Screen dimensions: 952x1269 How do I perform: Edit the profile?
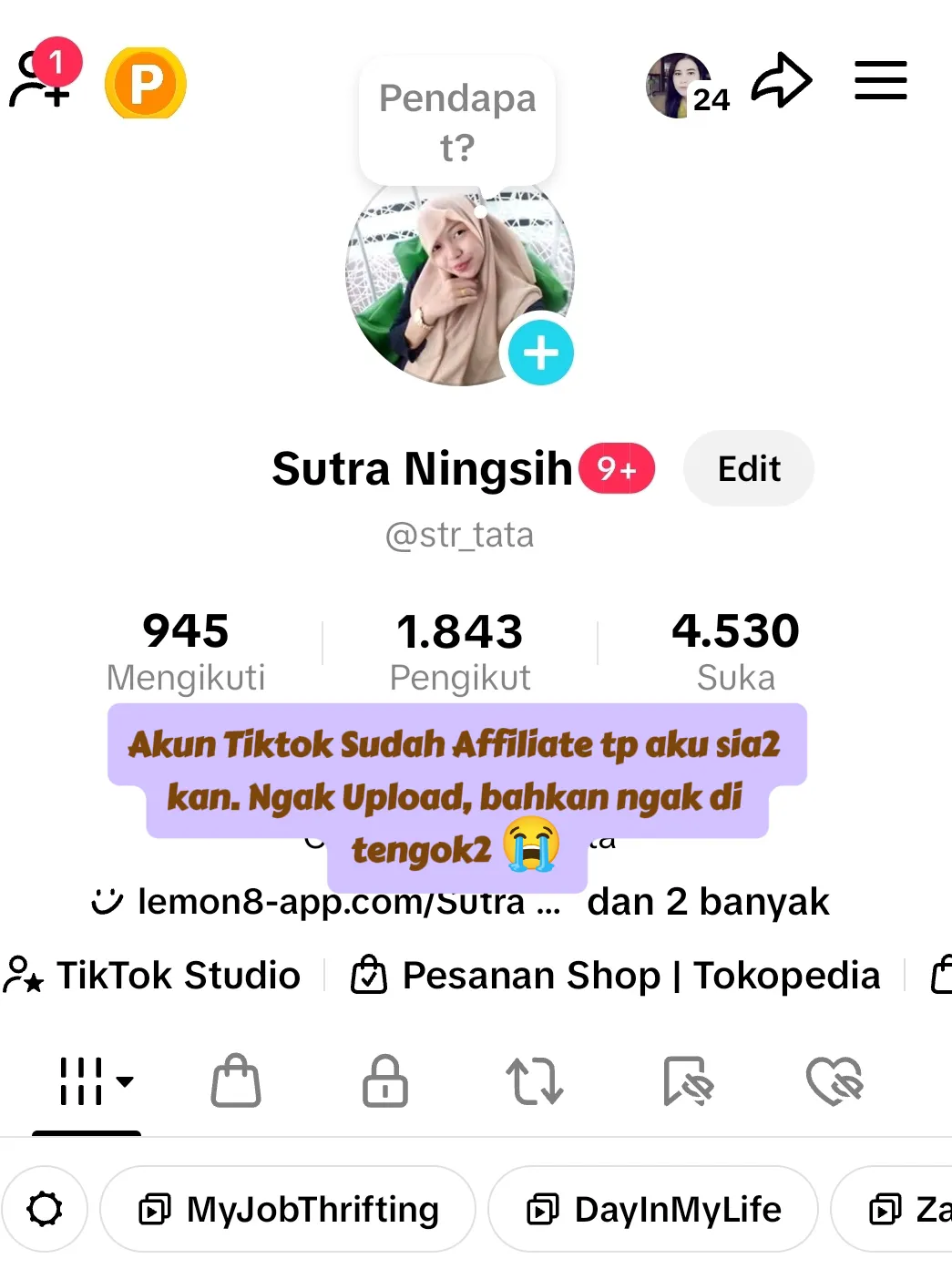[748, 469]
